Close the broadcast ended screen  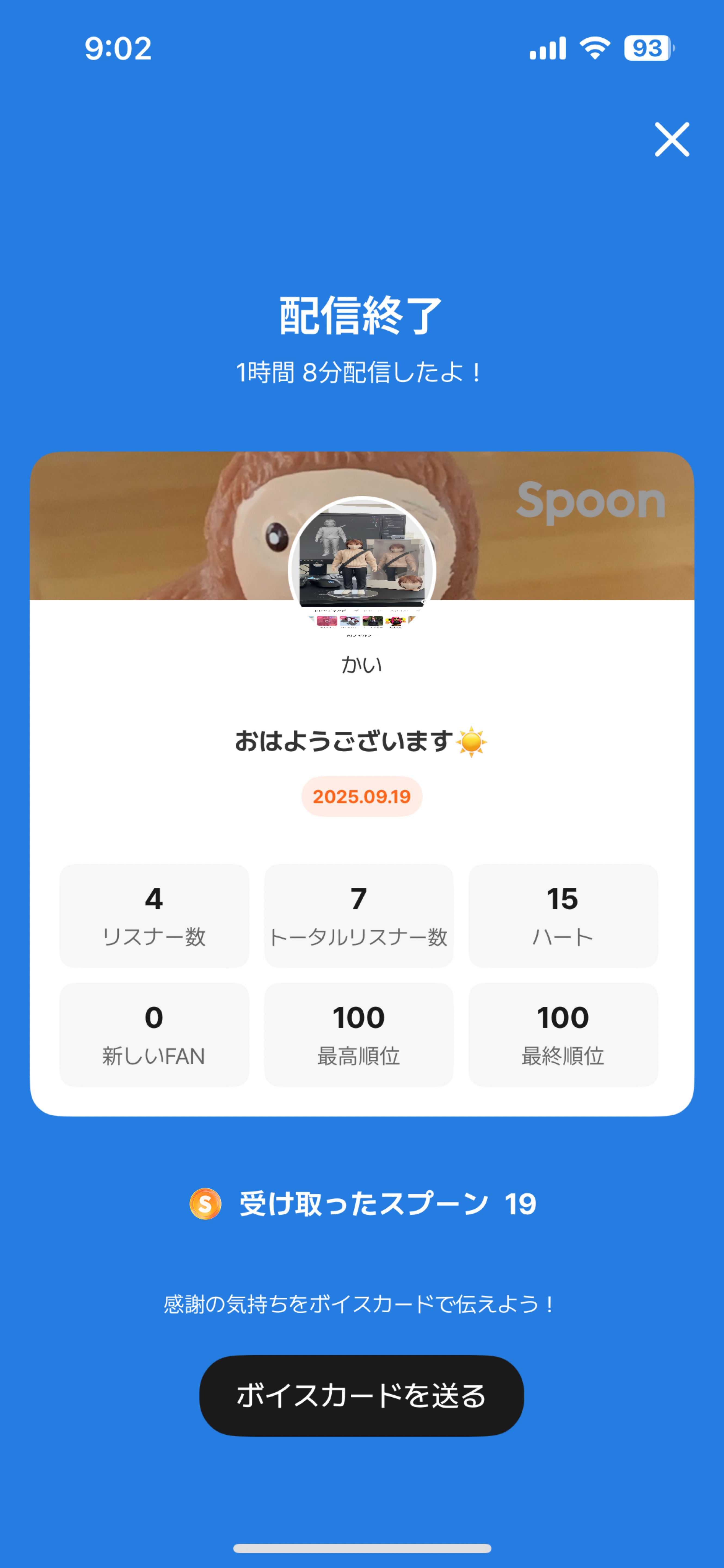tap(672, 139)
